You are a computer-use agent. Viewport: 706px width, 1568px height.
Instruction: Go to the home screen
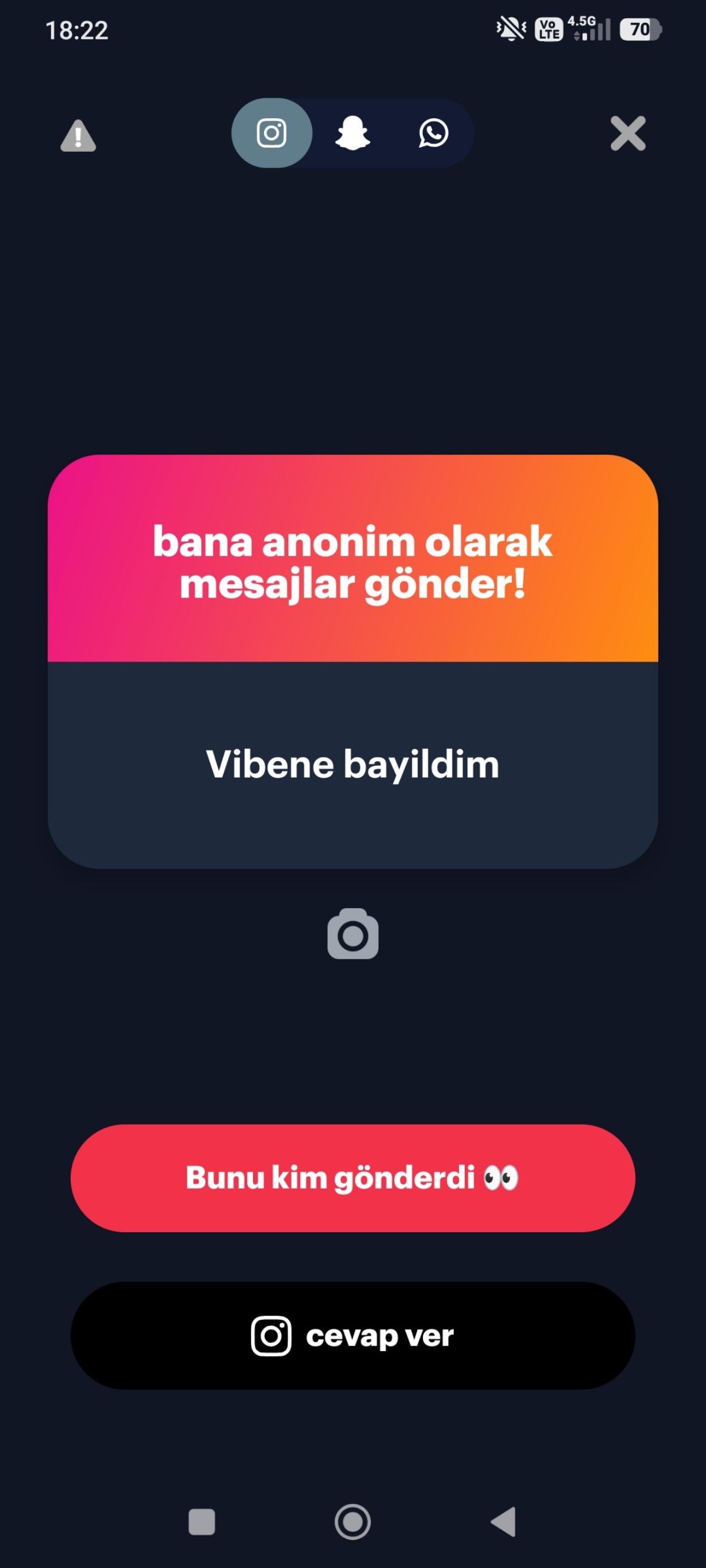(352, 1522)
